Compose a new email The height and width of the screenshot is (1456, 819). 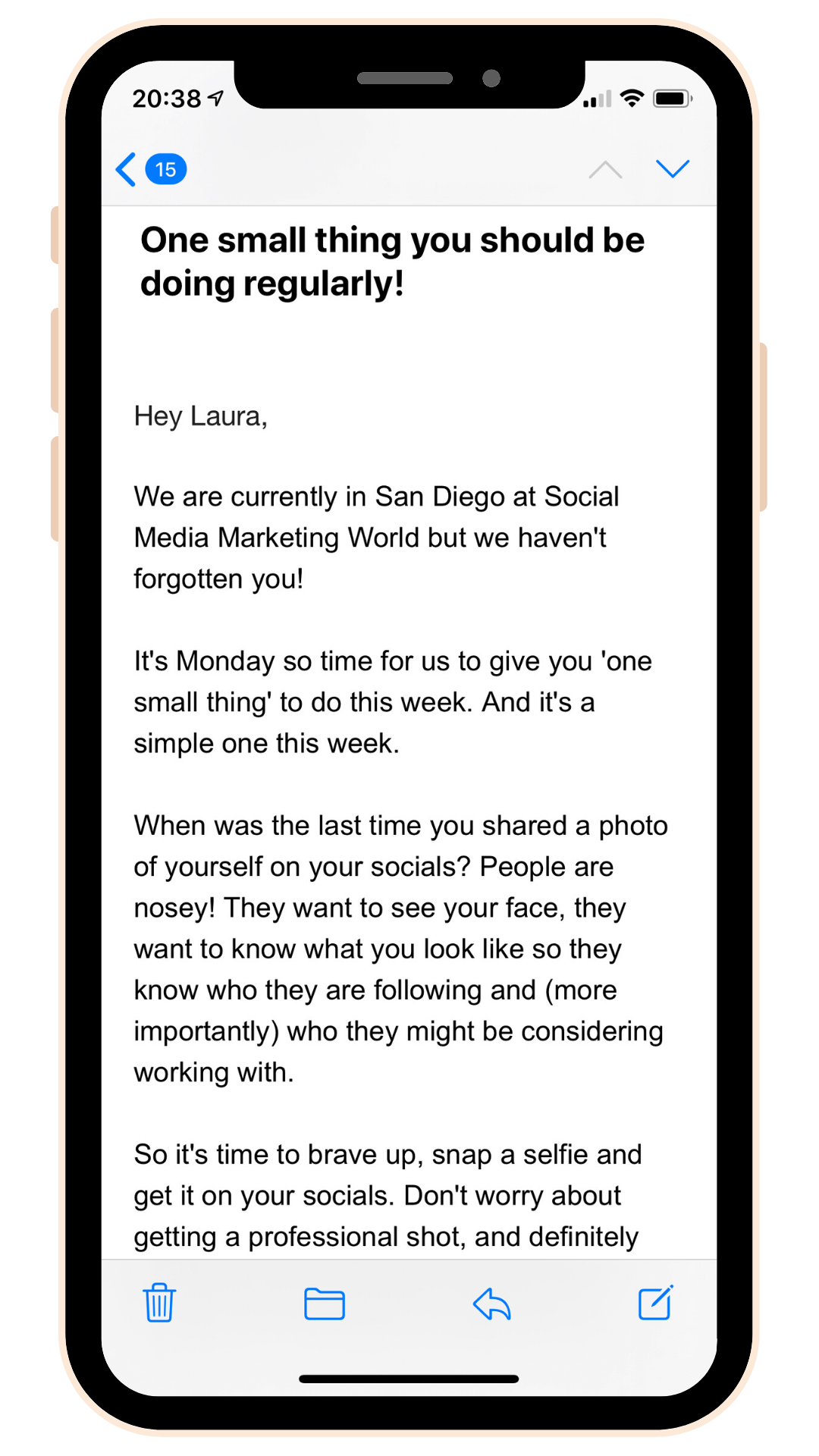[656, 1303]
